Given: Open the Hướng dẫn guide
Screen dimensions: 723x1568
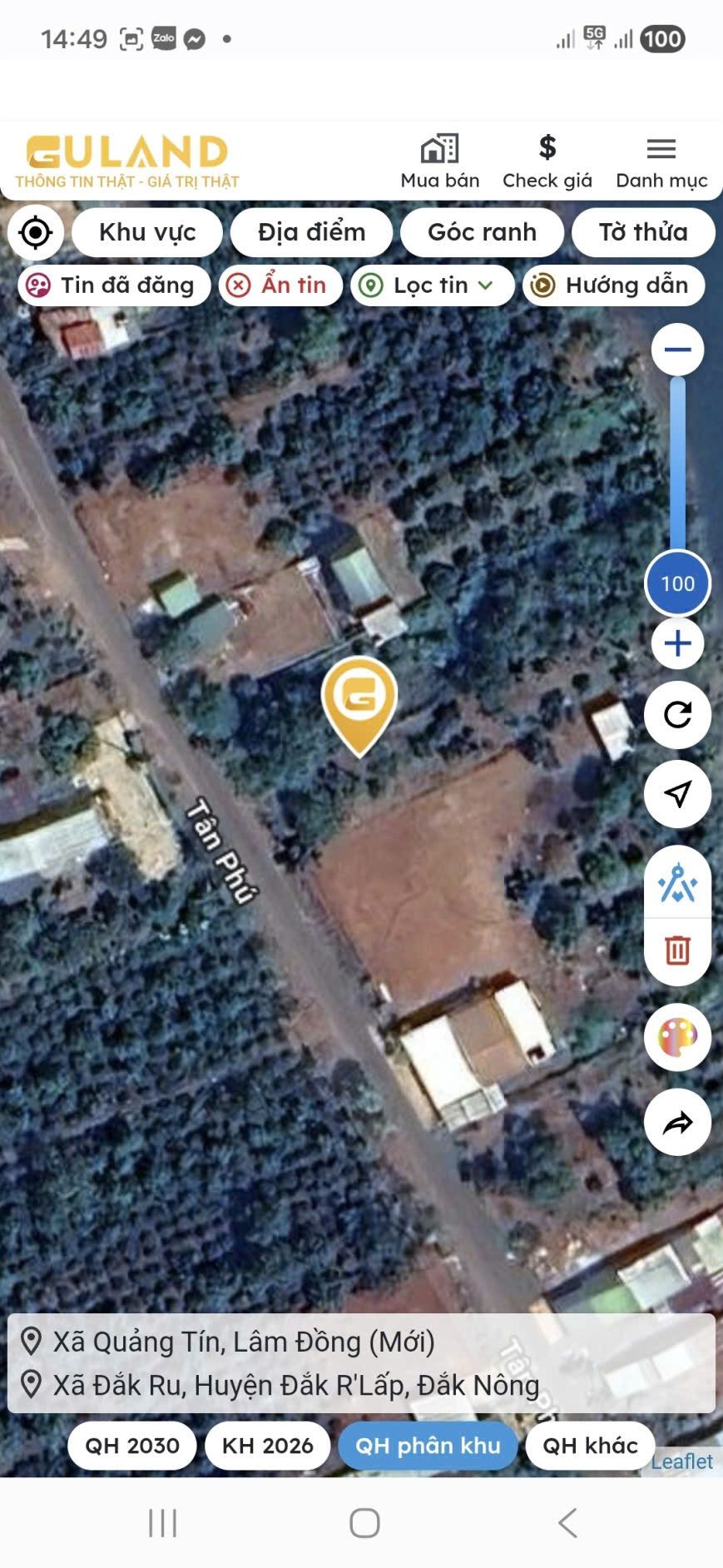Looking at the screenshot, I should point(614,285).
